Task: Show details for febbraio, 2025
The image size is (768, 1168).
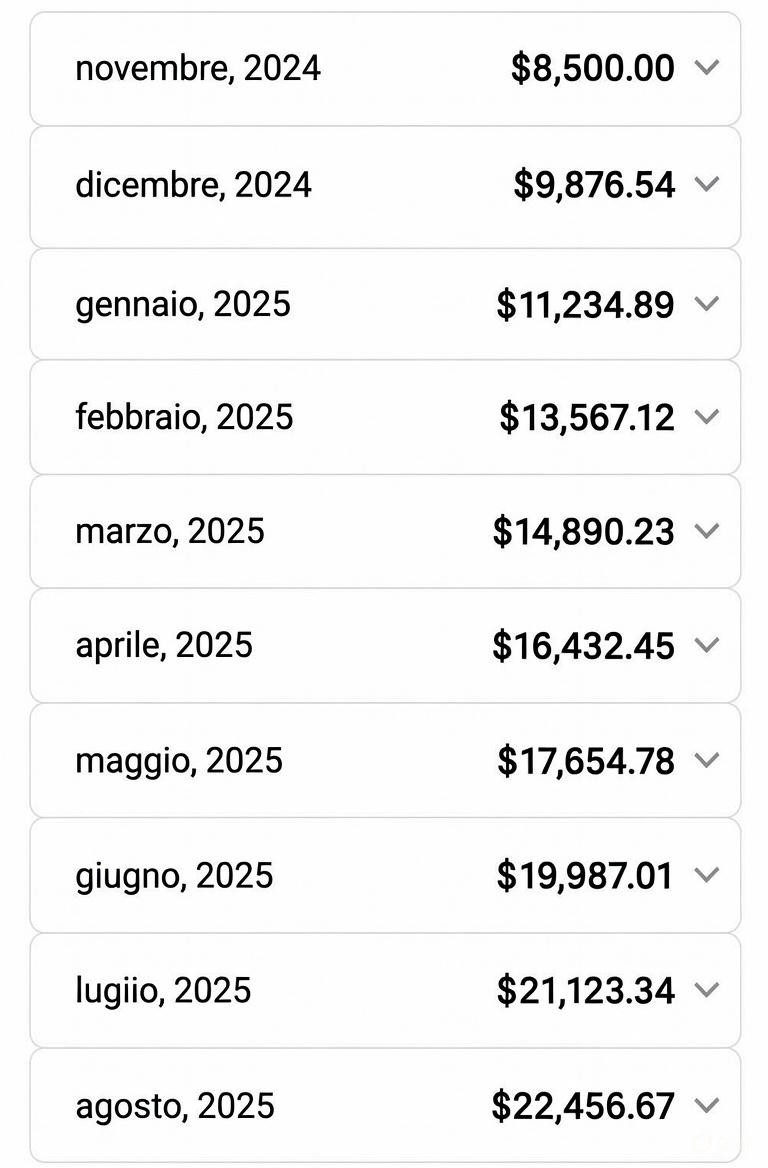Action: (706, 417)
